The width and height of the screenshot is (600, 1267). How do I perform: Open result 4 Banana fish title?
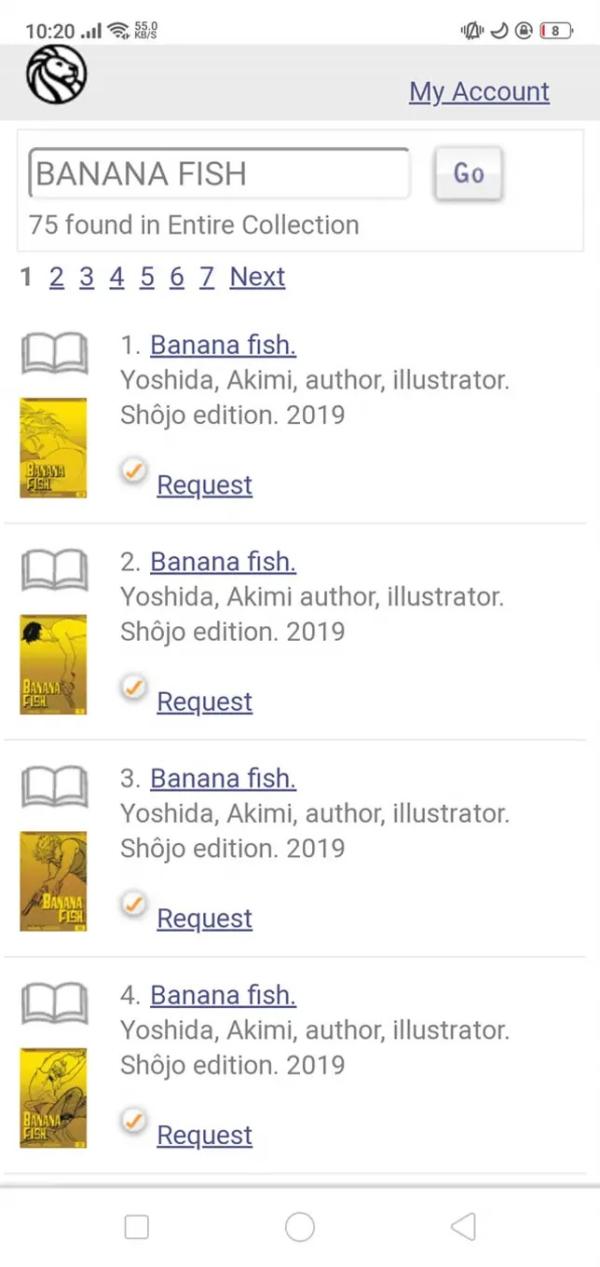coord(223,996)
